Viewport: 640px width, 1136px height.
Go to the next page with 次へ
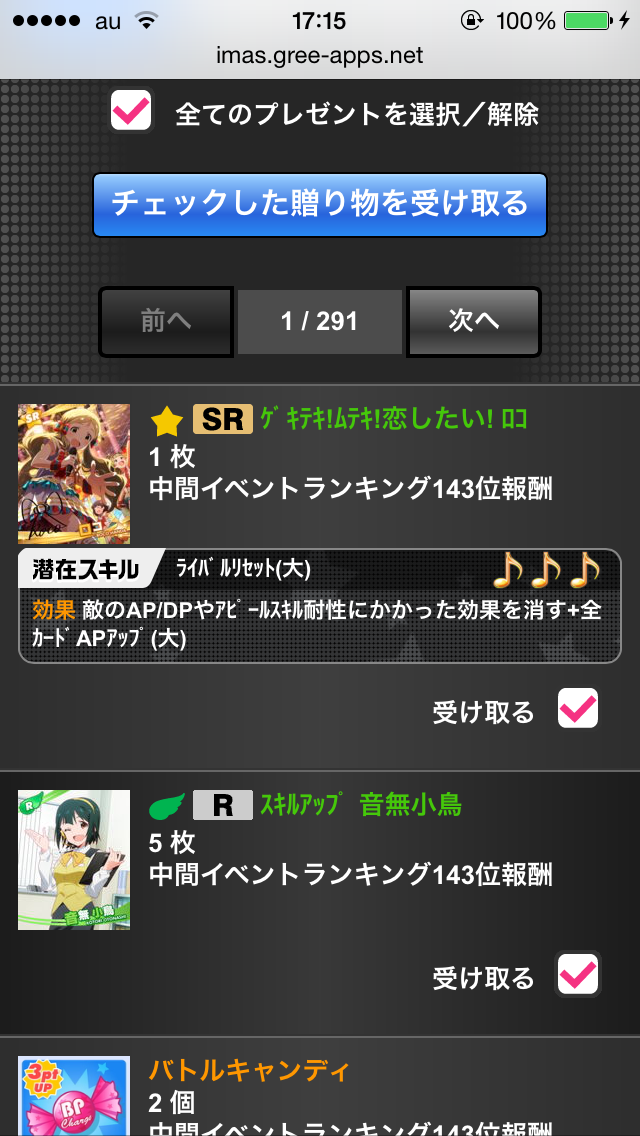473,321
